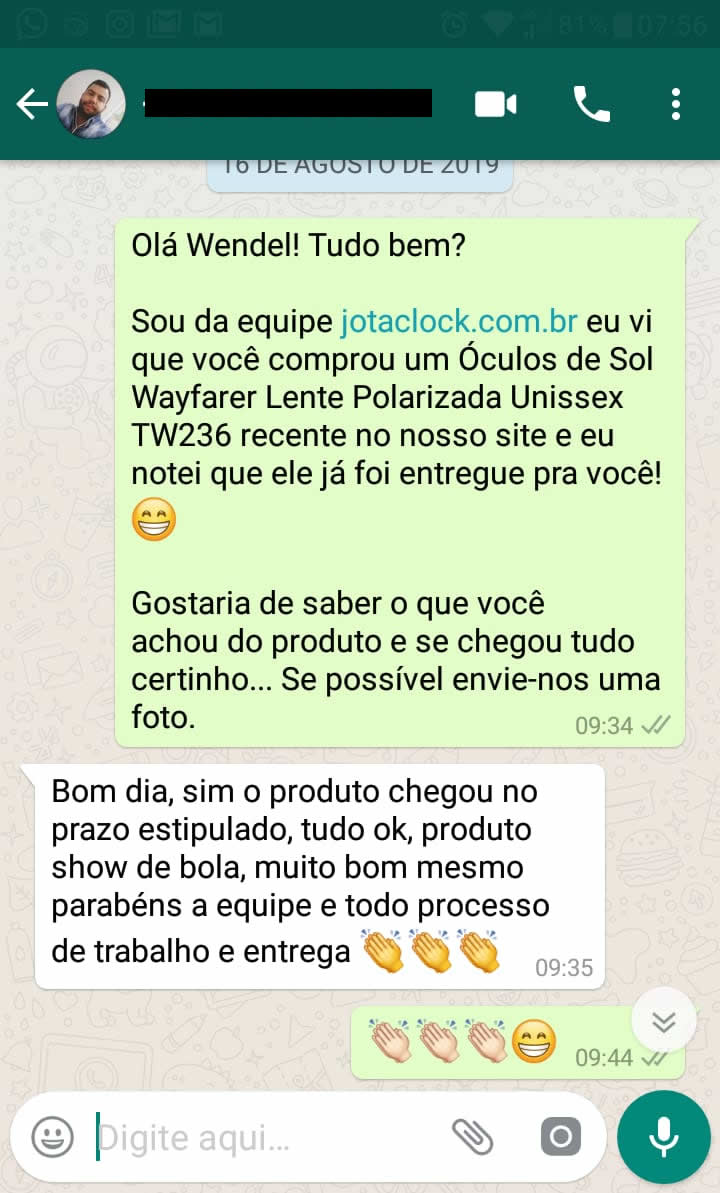
Task: Open the emoji picker
Action: coord(52,1137)
